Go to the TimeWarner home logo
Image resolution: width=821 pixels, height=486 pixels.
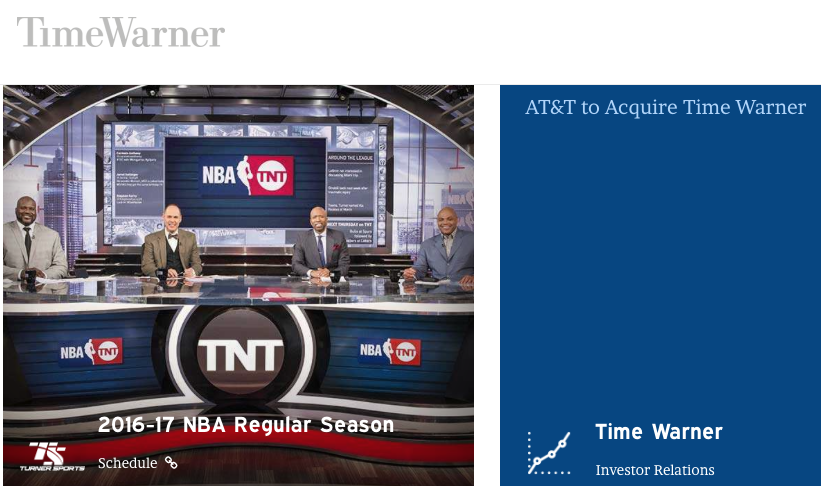[121, 33]
